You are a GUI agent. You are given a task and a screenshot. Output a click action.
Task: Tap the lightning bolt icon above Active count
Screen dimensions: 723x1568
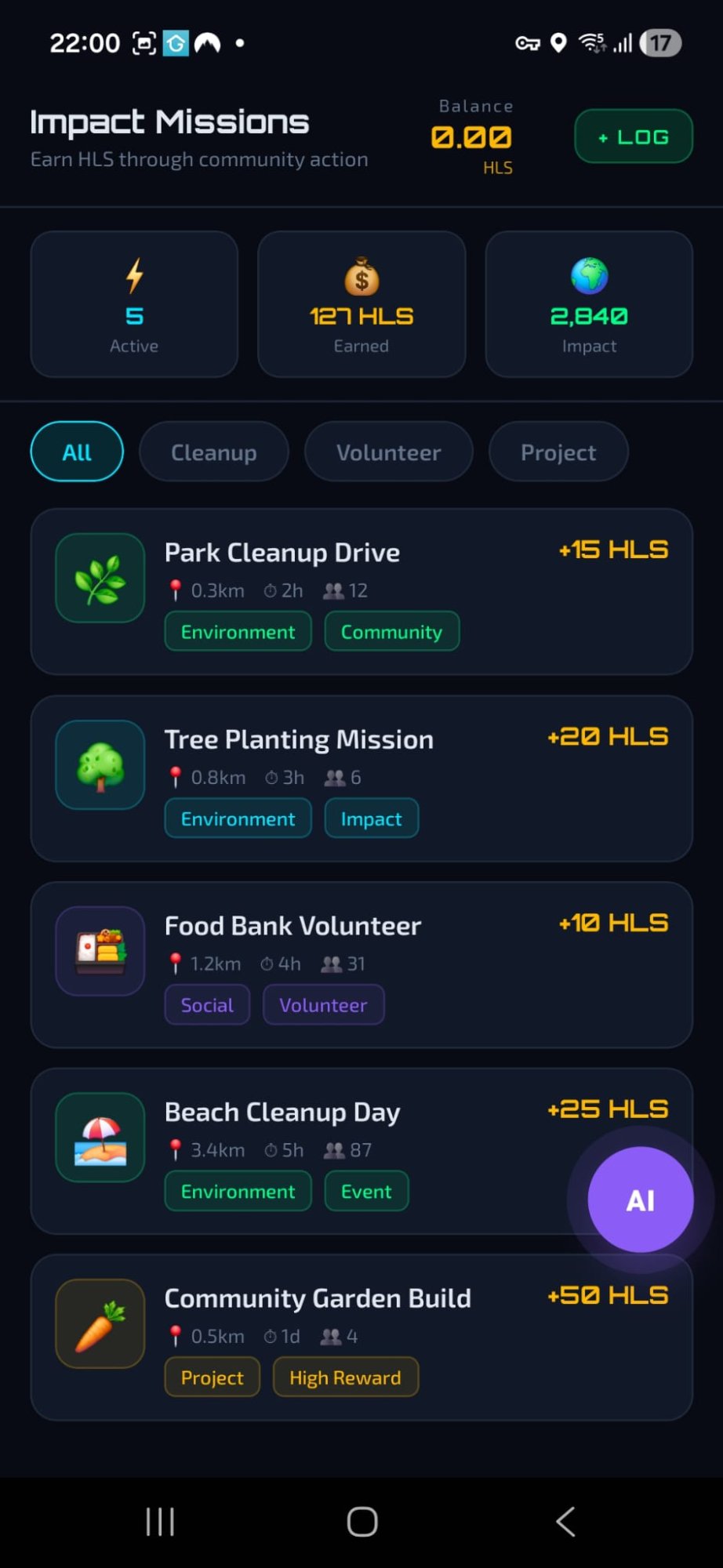pyautogui.click(x=133, y=276)
